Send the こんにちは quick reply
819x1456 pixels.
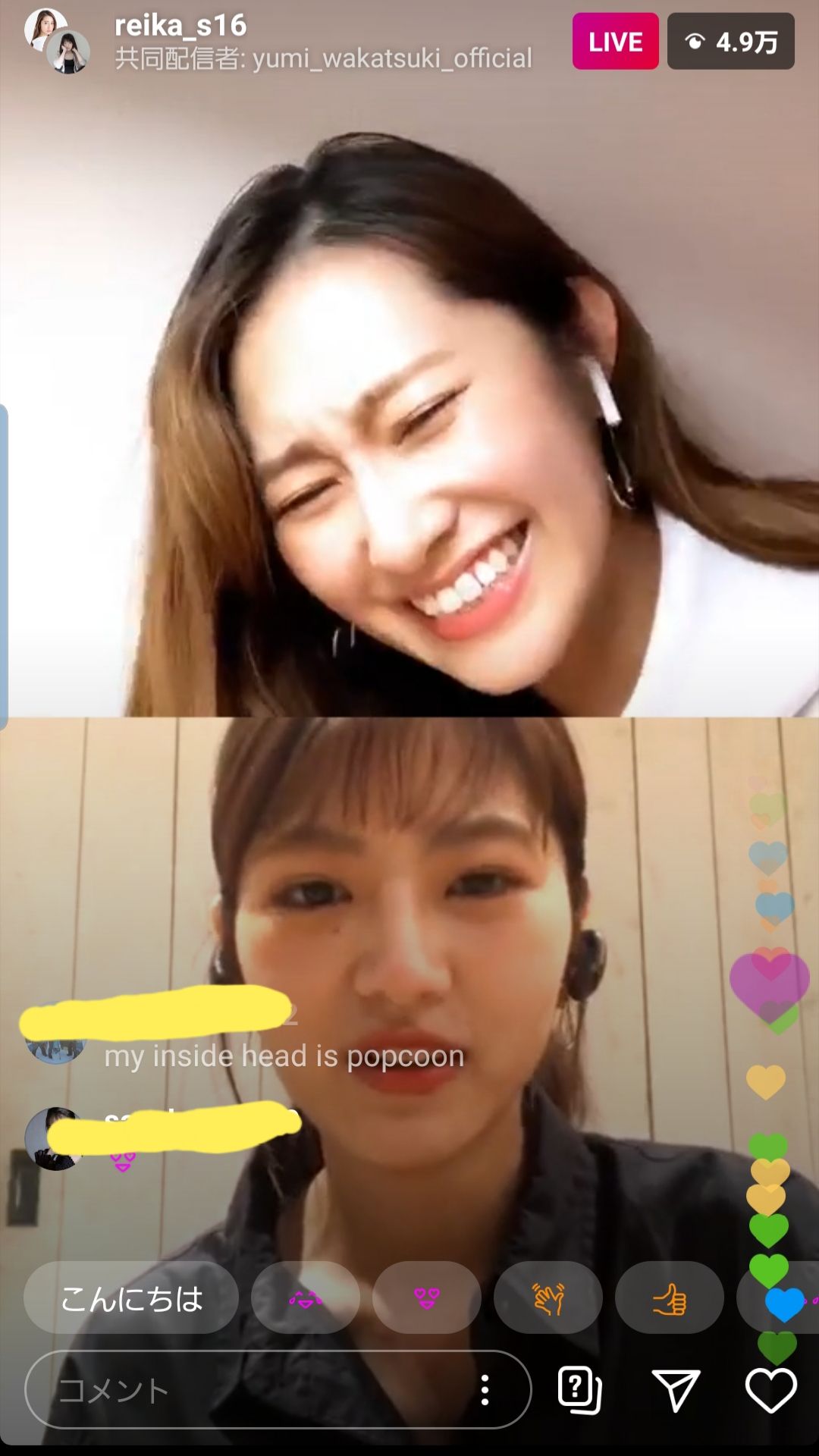[131, 1298]
